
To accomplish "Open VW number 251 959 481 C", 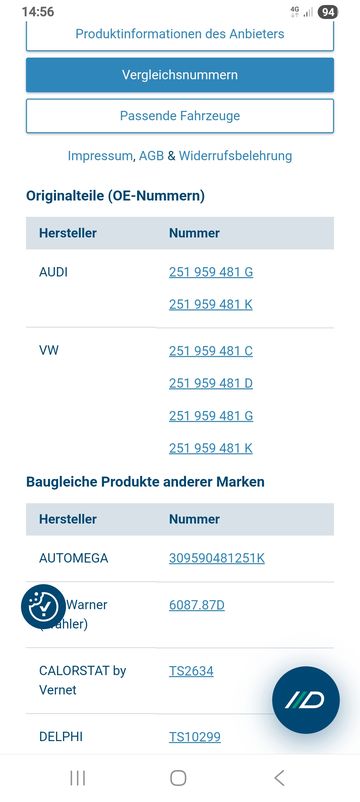I will 211,351.
